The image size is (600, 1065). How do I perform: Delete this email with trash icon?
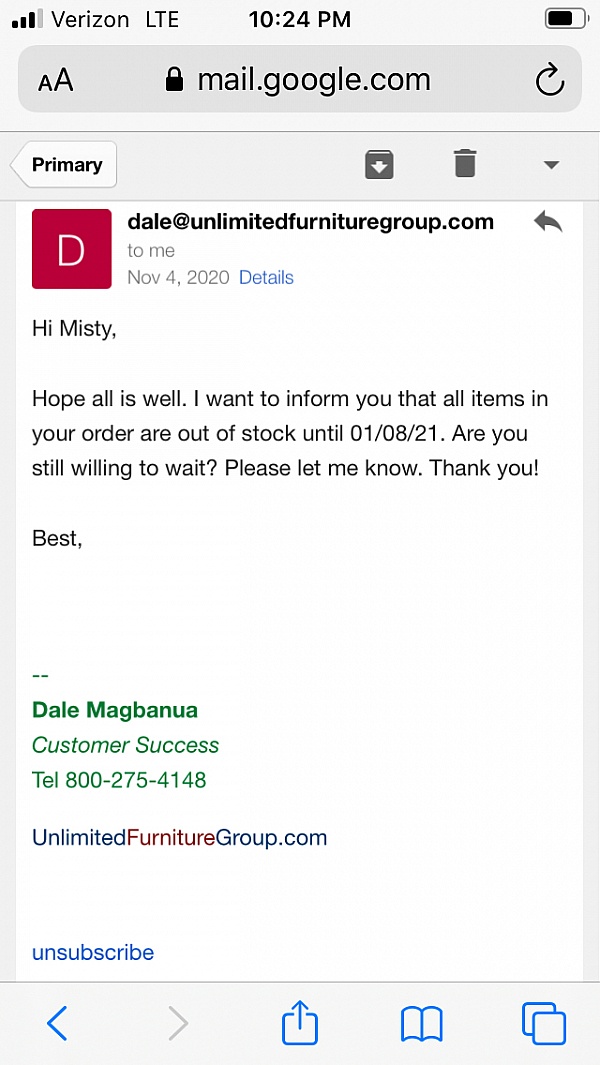(465, 164)
